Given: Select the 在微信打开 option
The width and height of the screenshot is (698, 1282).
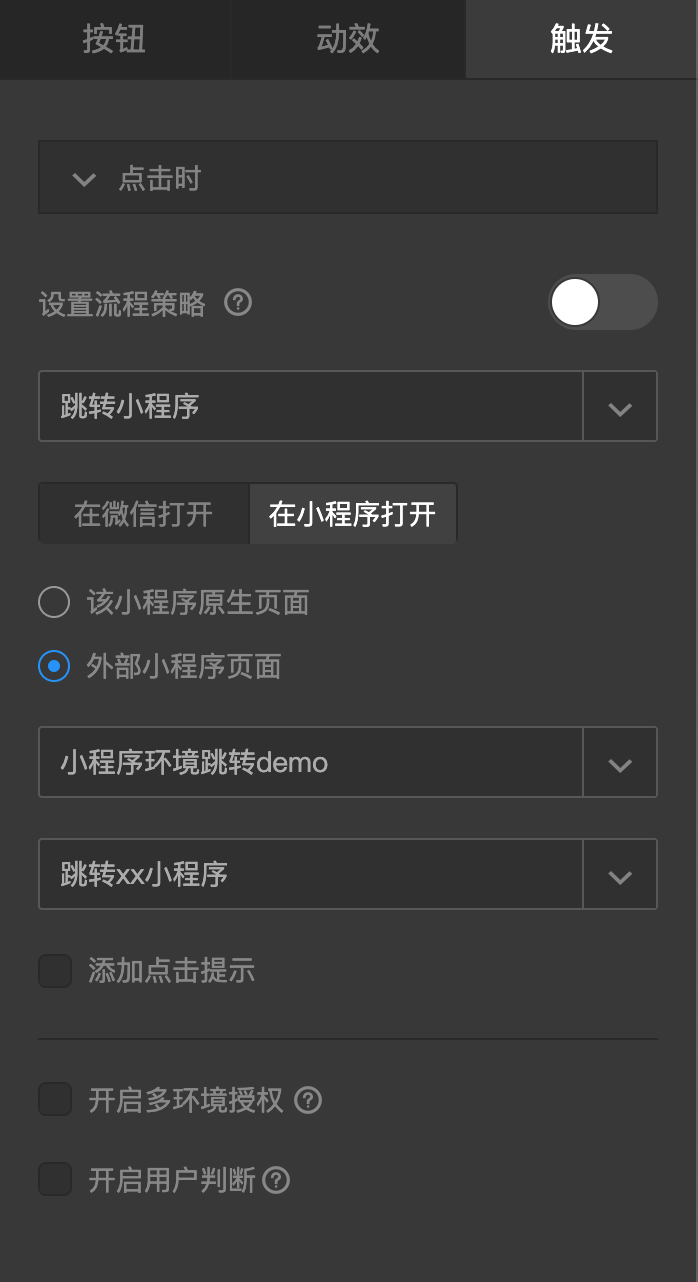Looking at the screenshot, I should [x=144, y=514].
